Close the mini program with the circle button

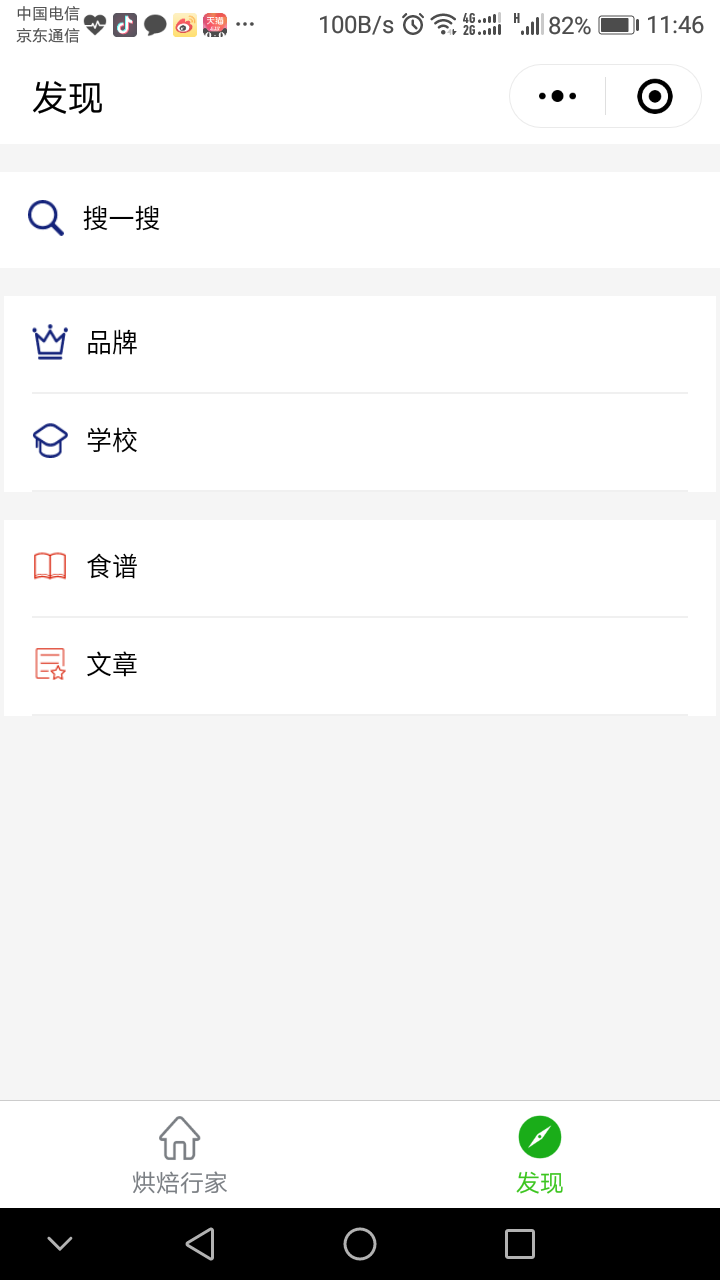click(x=654, y=96)
